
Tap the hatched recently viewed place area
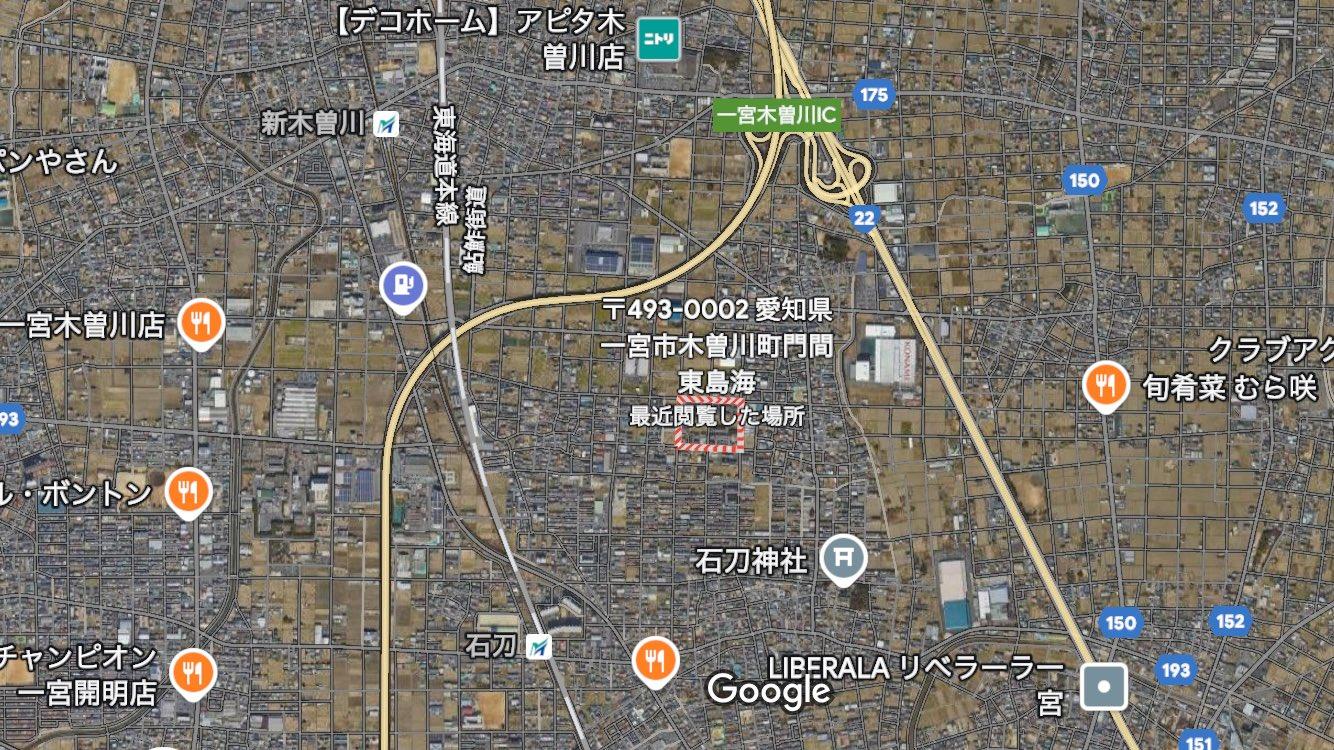710,438
